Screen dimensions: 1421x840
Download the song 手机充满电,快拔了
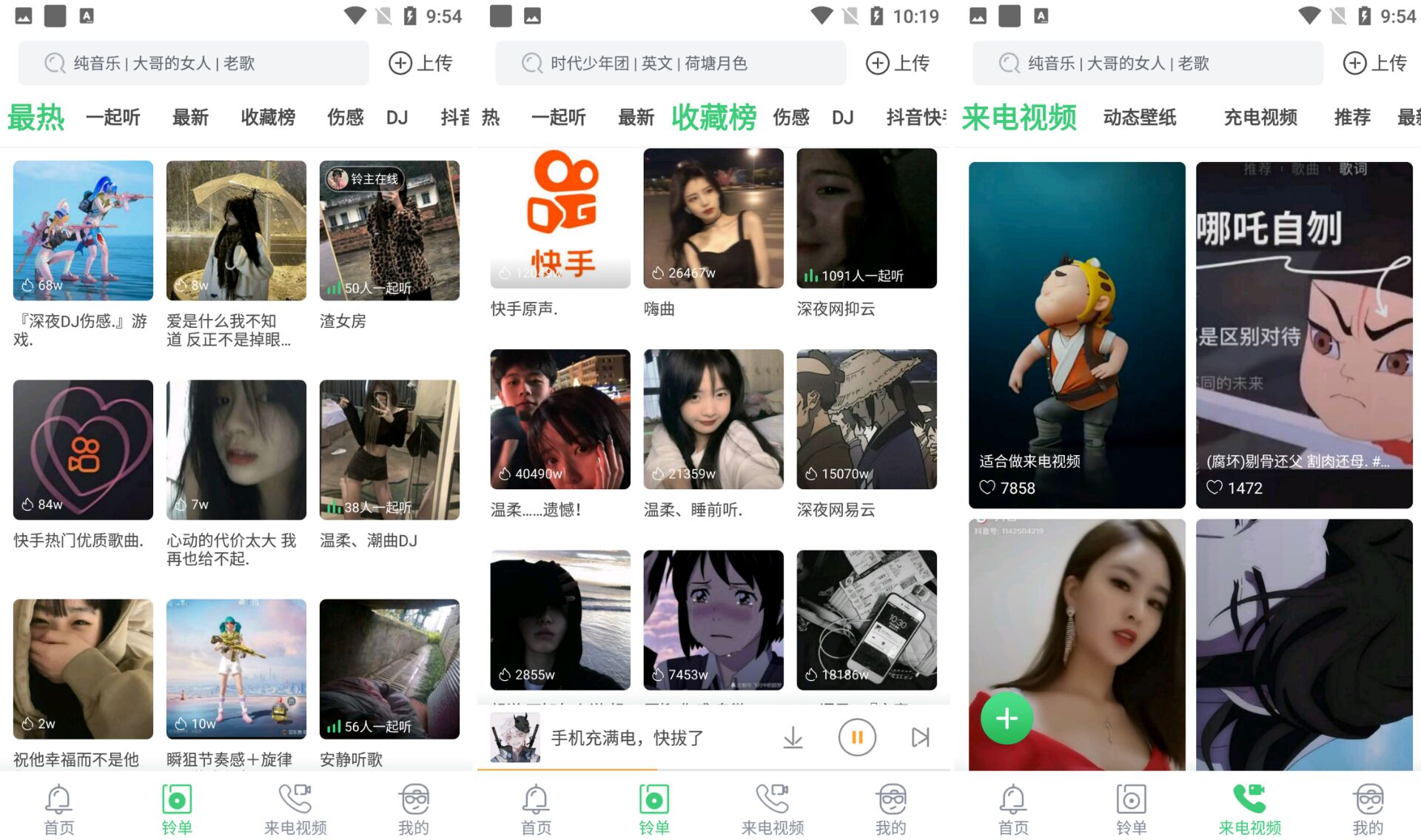point(793,737)
